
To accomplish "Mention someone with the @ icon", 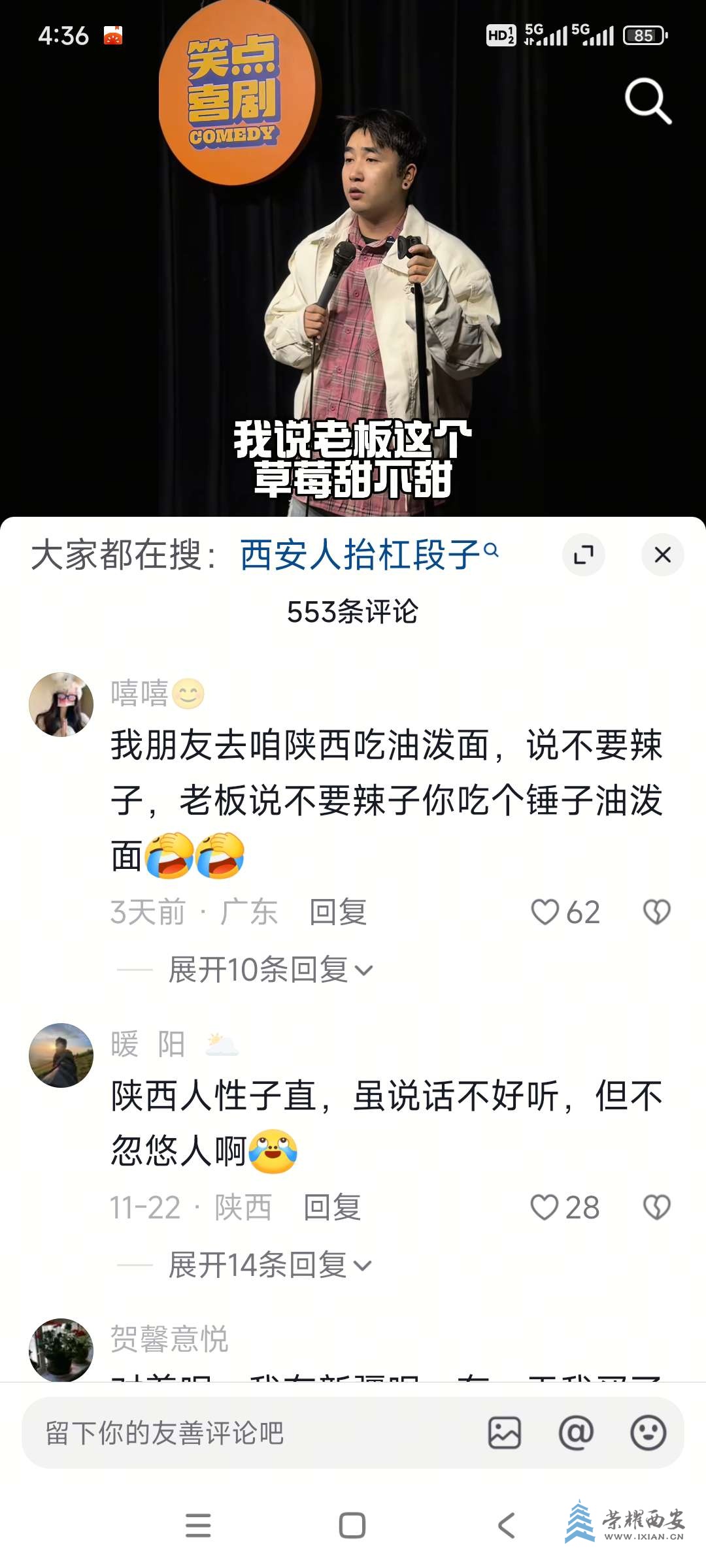I will pyautogui.click(x=576, y=1433).
